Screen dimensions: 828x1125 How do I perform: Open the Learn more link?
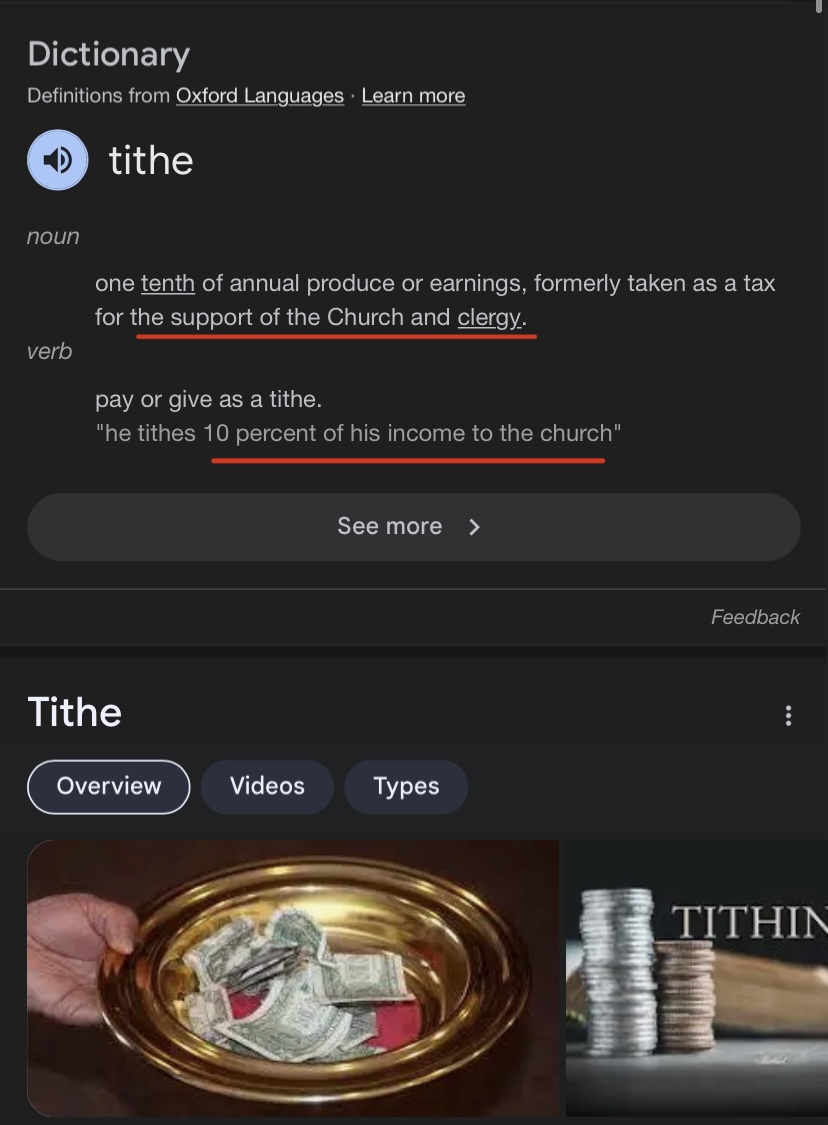click(413, 96)
